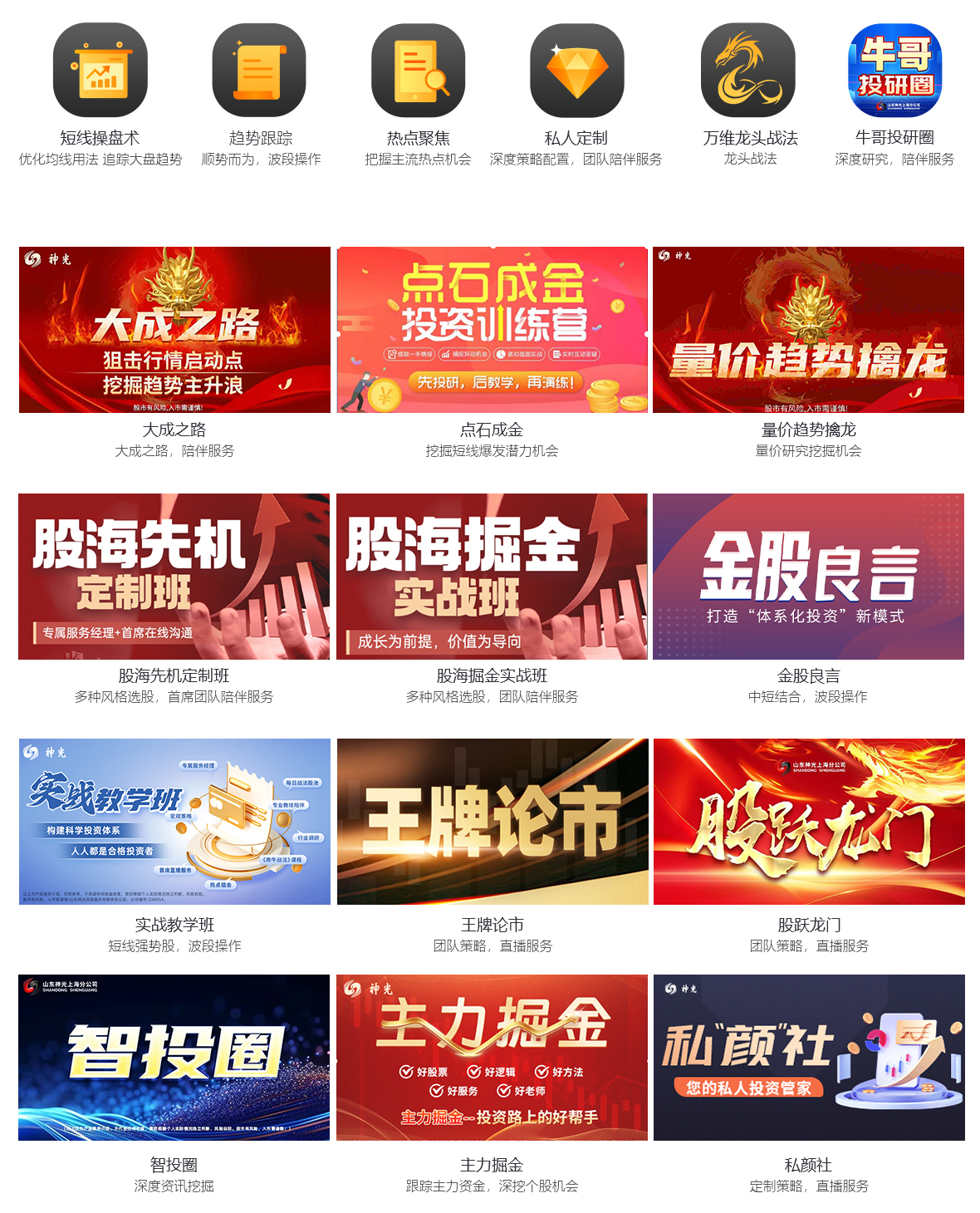
Task: Open the 大成之路 course card
Action: [x=174, y=330]
